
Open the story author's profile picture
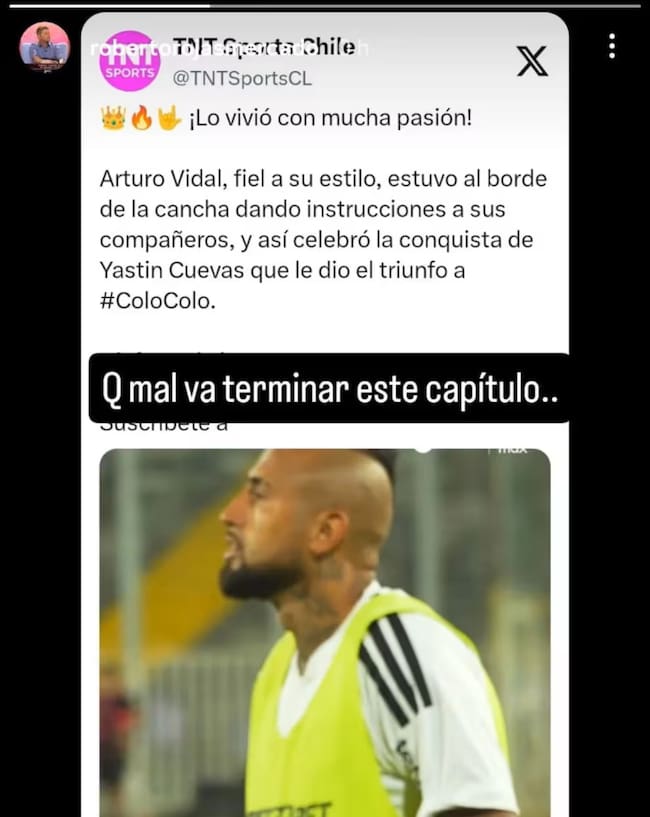(x=45, y=47)
